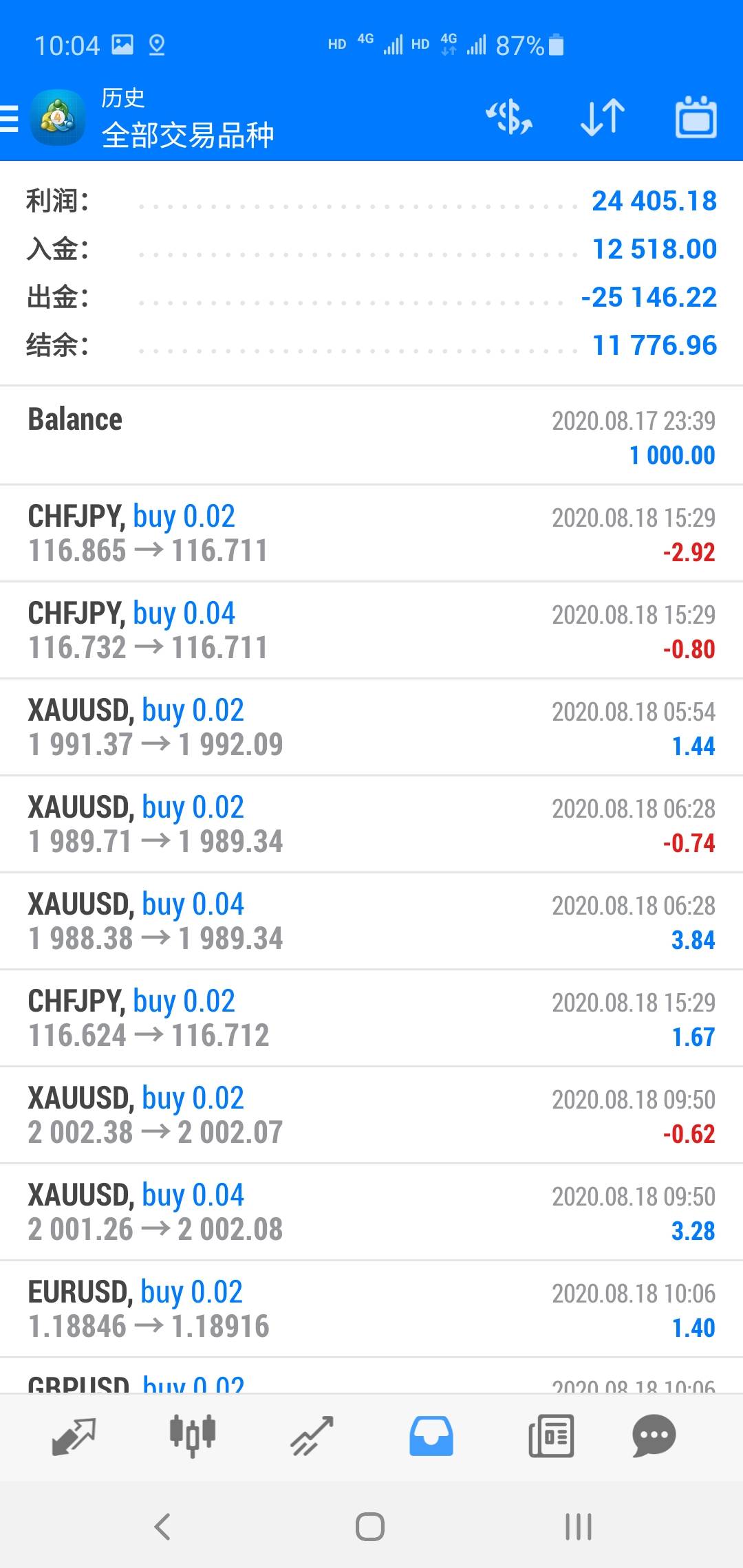Open the calendar date range picker
743x1568 pixels.
tap(696, 118)
